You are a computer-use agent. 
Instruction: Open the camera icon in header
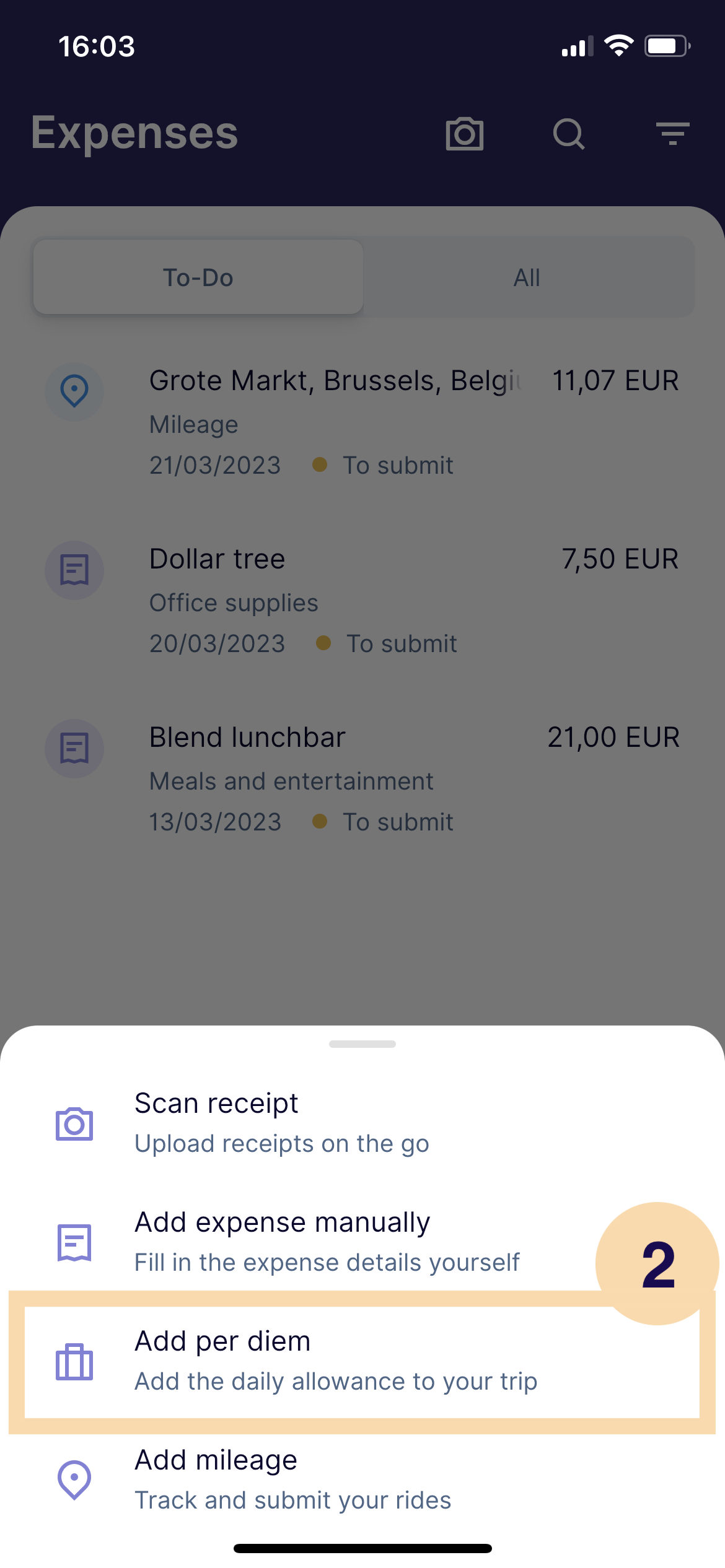[464, 134]
